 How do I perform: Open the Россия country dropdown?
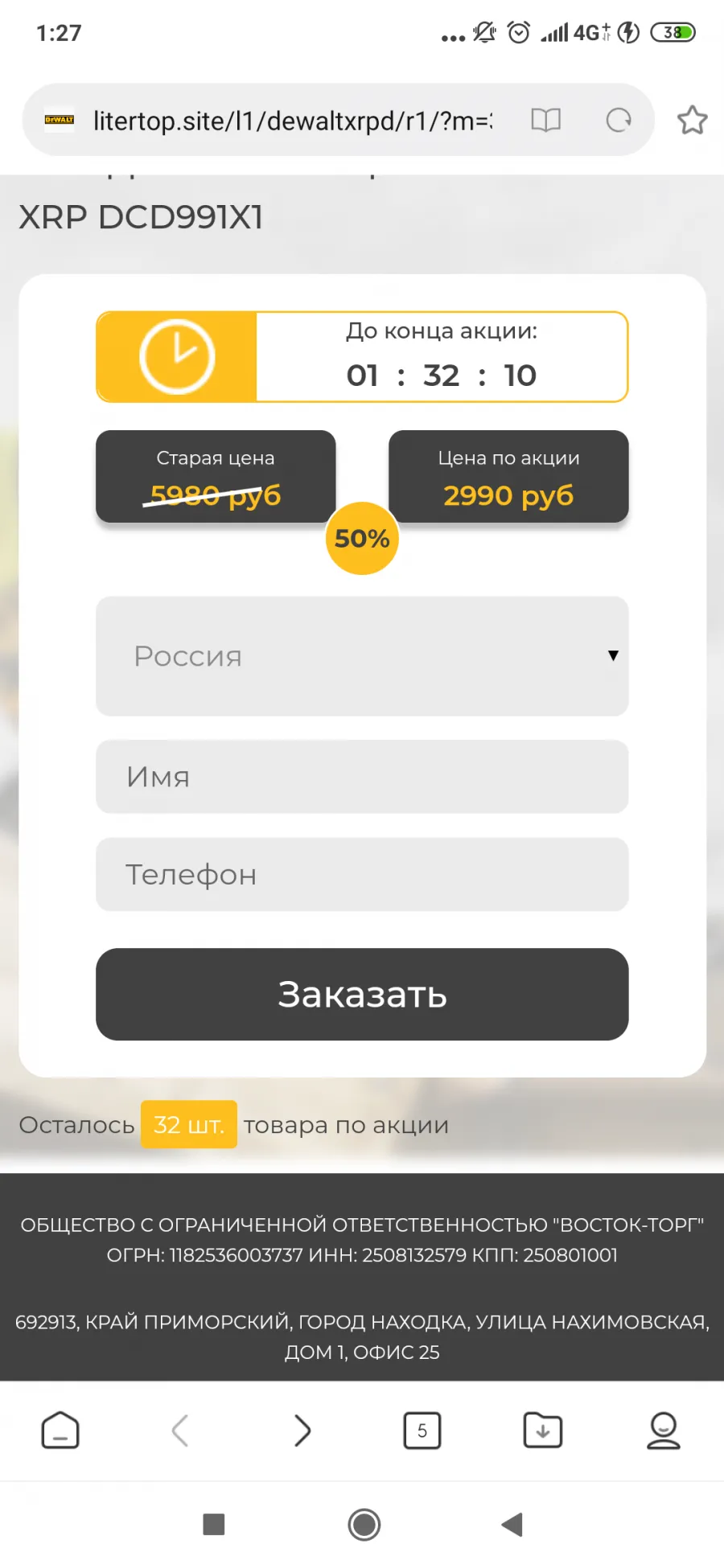tap(362, 656)
